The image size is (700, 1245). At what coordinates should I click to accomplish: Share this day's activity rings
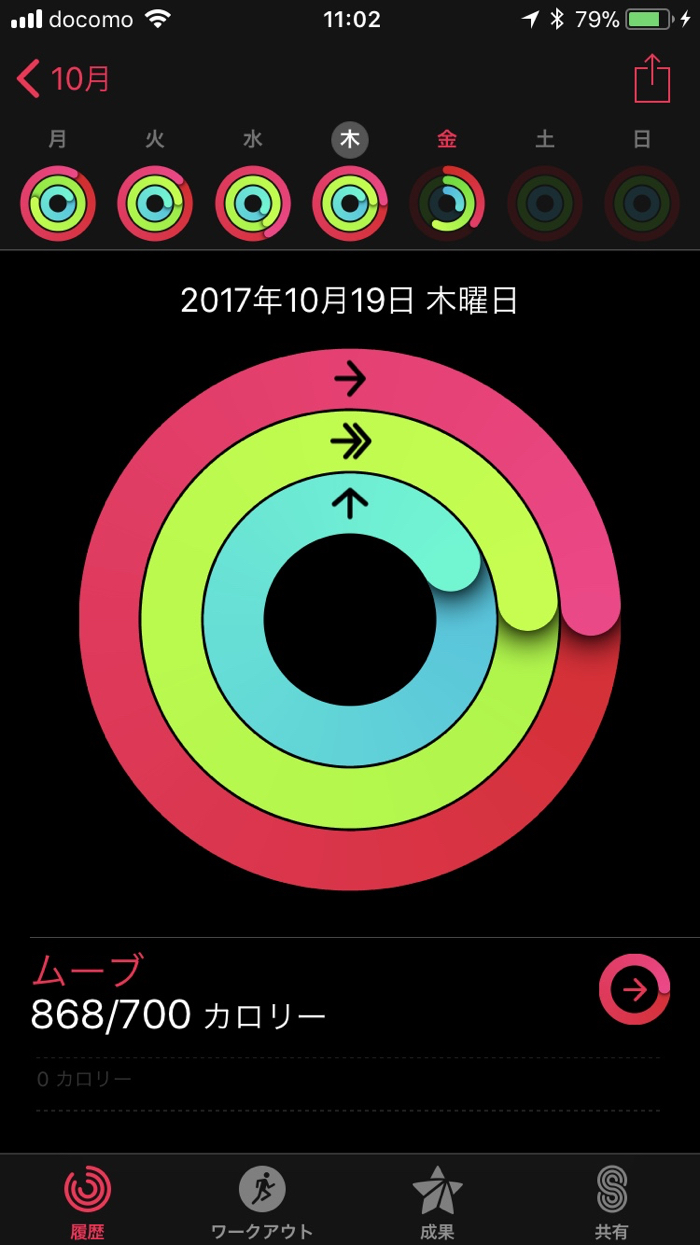click(651, 78)
